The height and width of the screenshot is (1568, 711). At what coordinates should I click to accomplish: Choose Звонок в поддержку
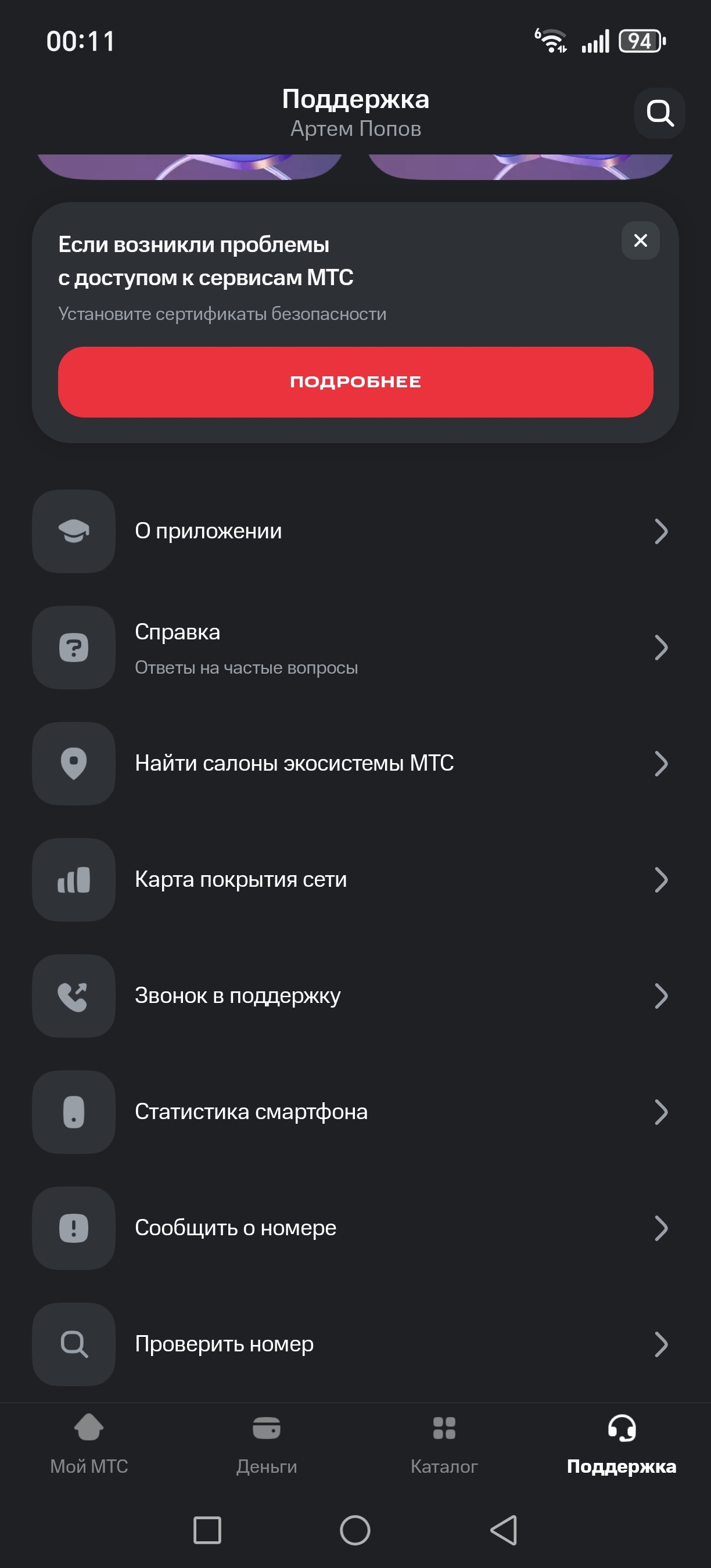point(355,996)
